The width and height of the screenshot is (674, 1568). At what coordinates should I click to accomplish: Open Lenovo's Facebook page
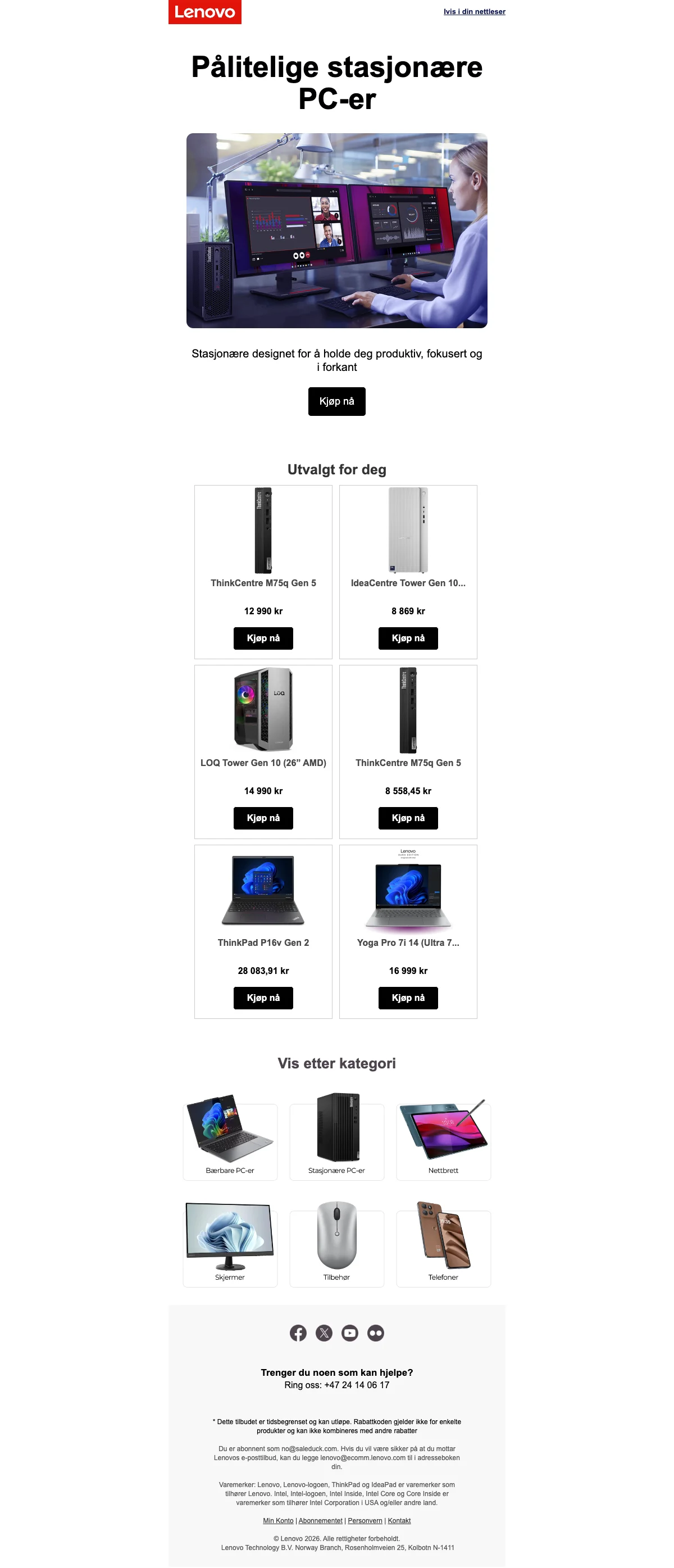coord(298,1333)
